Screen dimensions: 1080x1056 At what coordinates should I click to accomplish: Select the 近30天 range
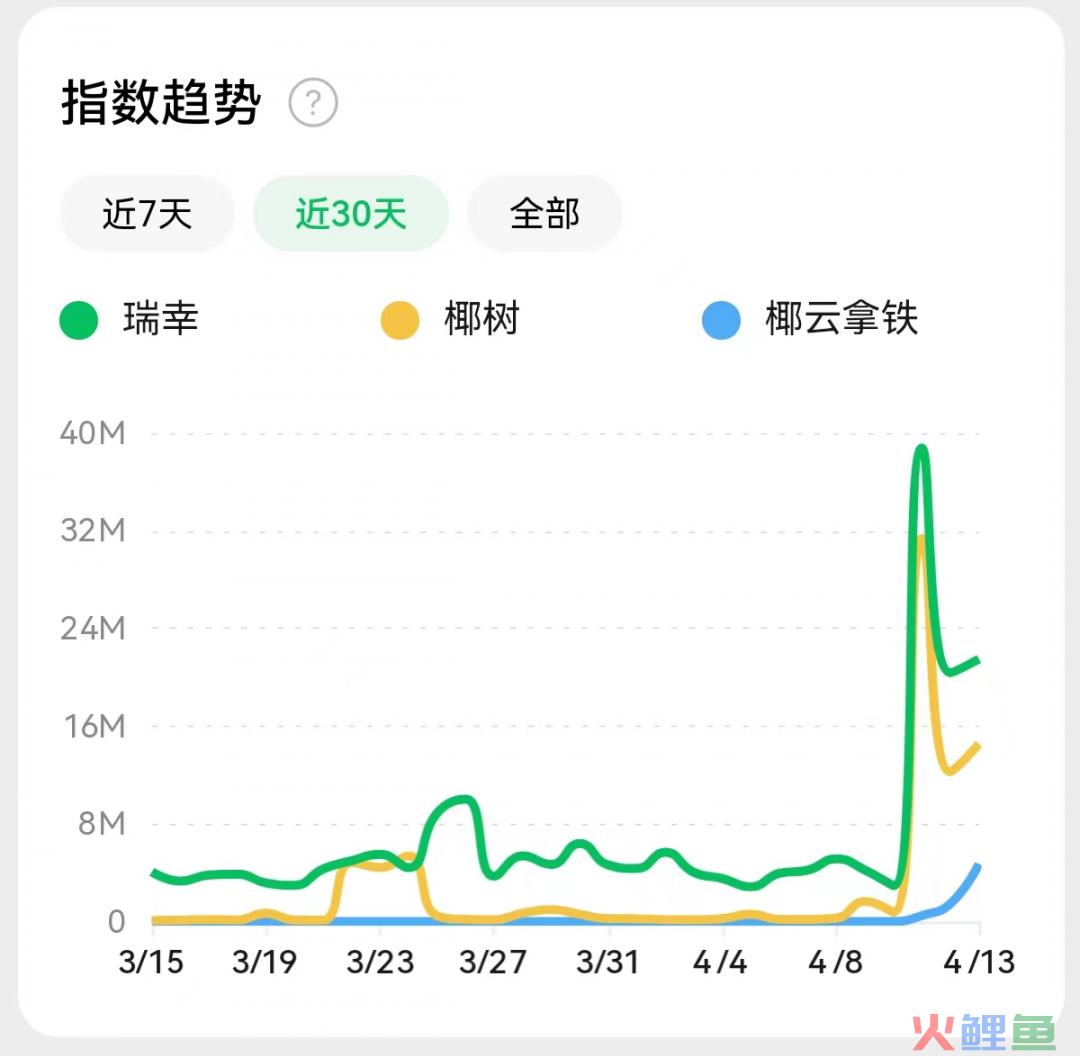click(351, 213)
